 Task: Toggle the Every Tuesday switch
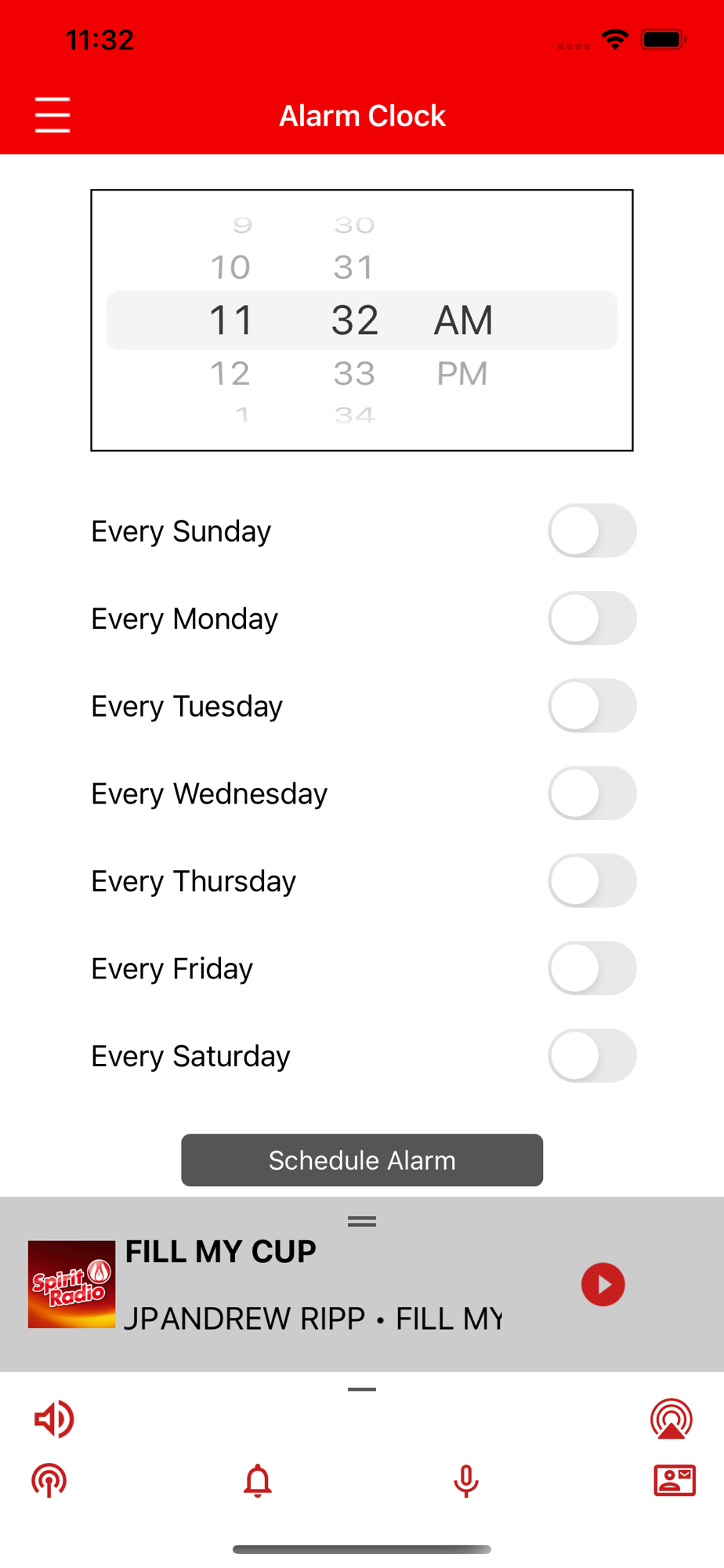(x=592, y=706)
